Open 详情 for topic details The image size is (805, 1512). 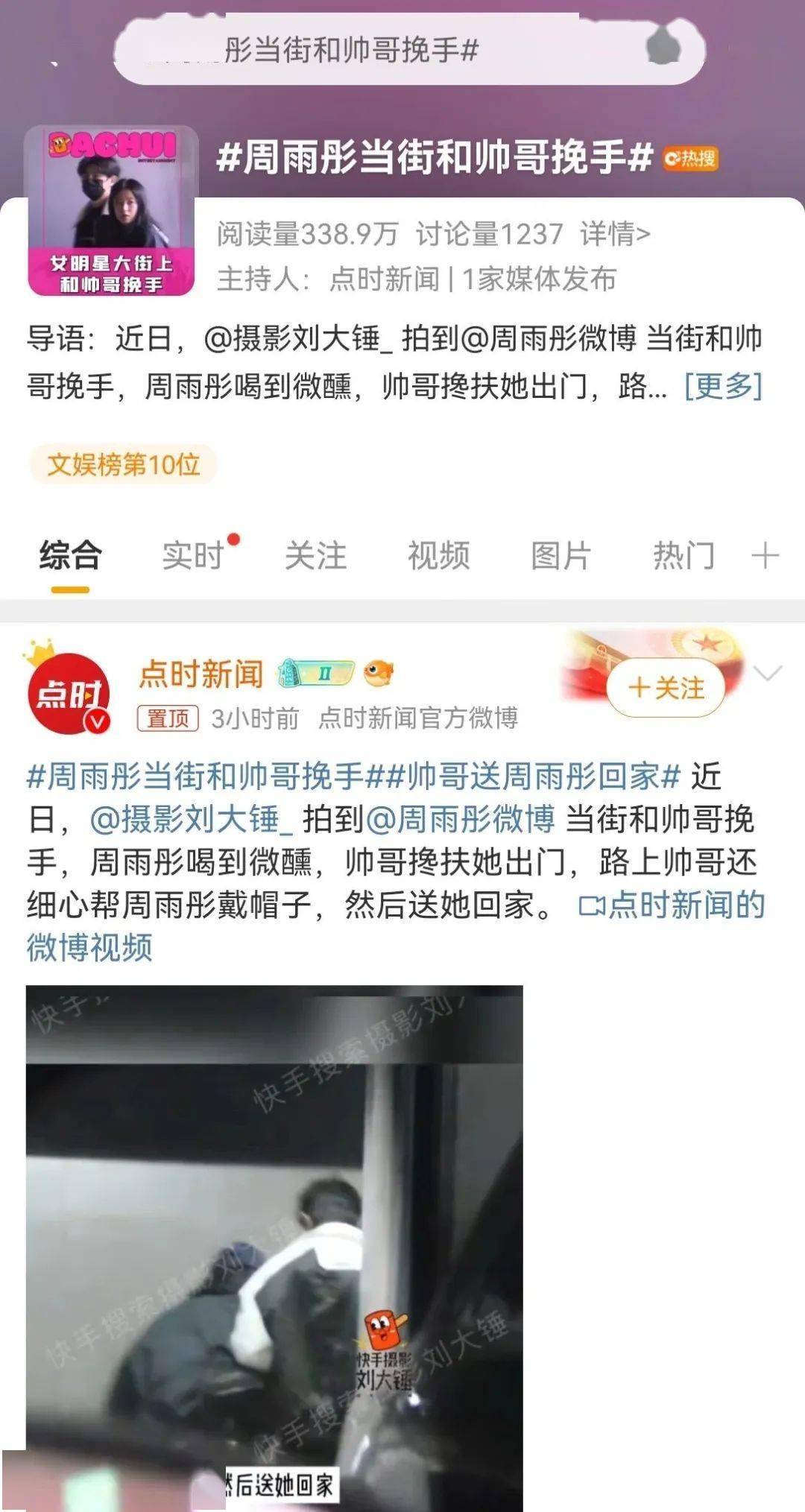coord(615,234)
